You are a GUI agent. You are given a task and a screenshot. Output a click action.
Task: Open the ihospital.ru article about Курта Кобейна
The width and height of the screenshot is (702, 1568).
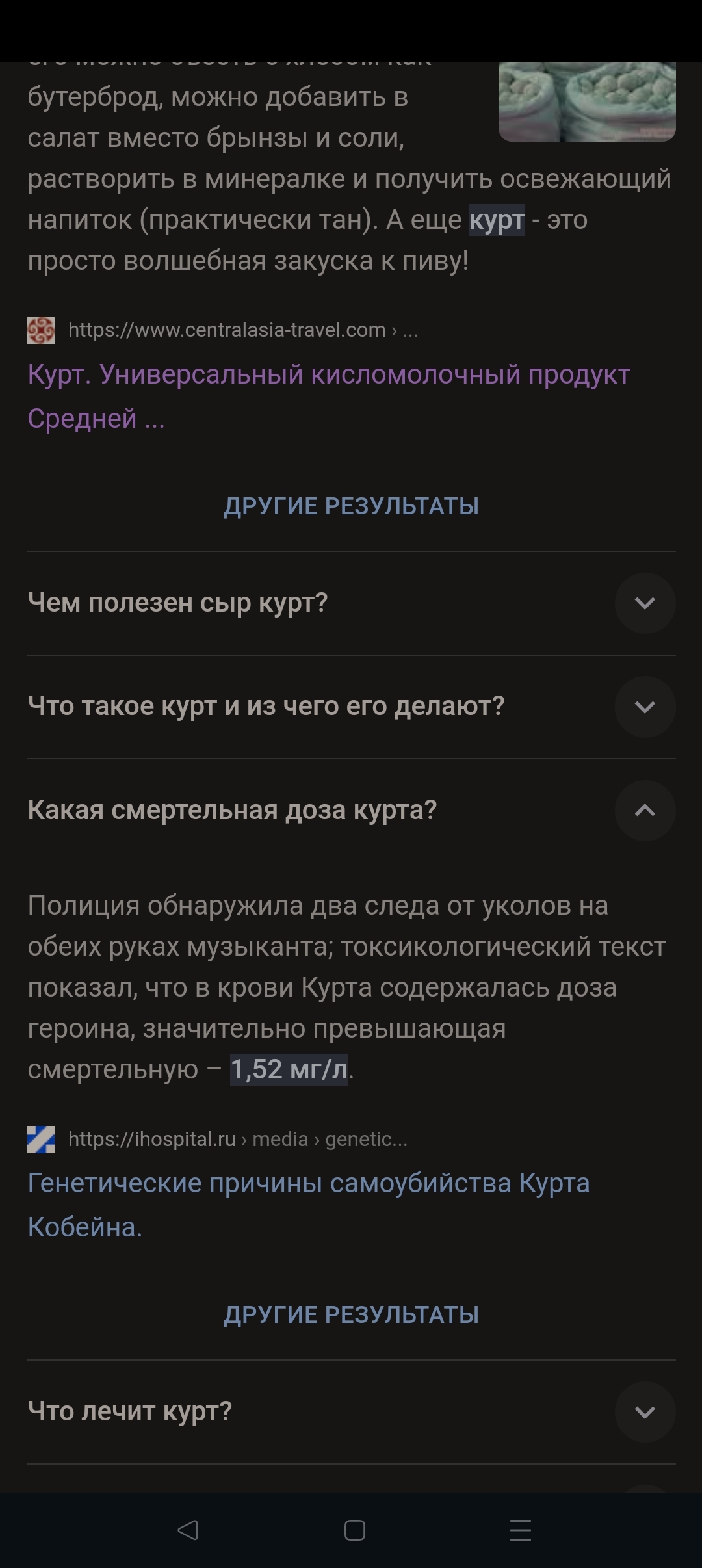[x=309, y=1205]
